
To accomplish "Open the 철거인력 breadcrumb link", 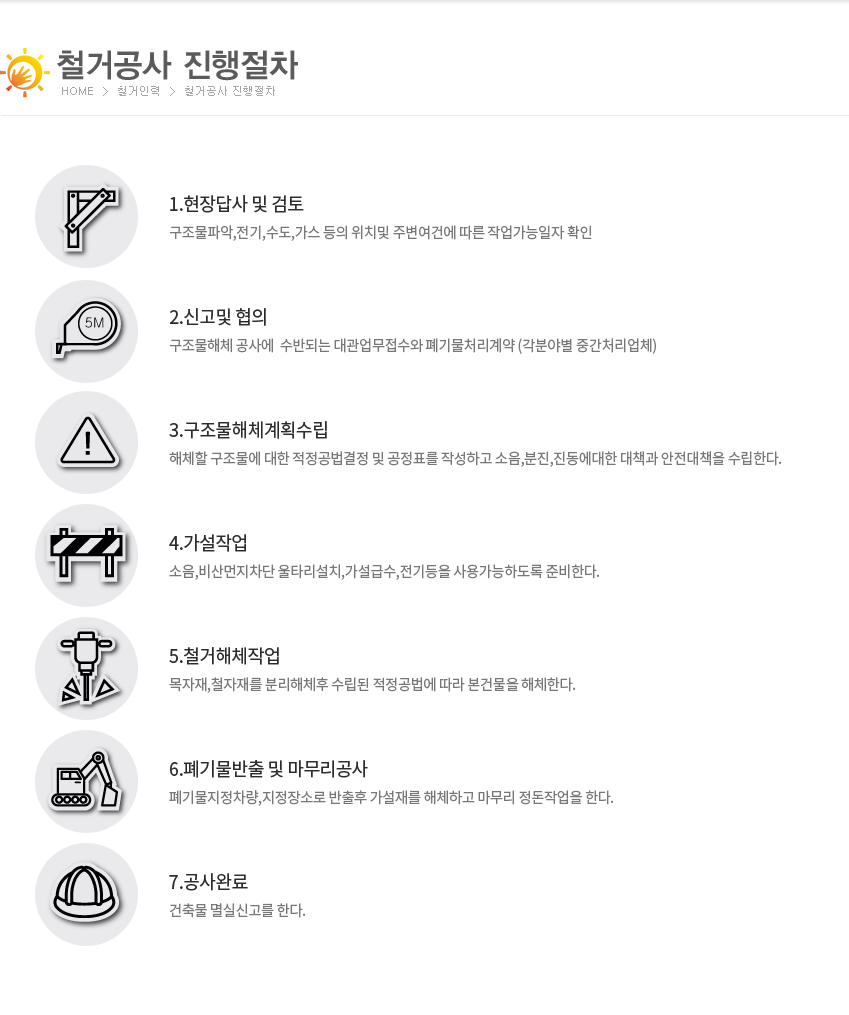I will tap(138, 91).
